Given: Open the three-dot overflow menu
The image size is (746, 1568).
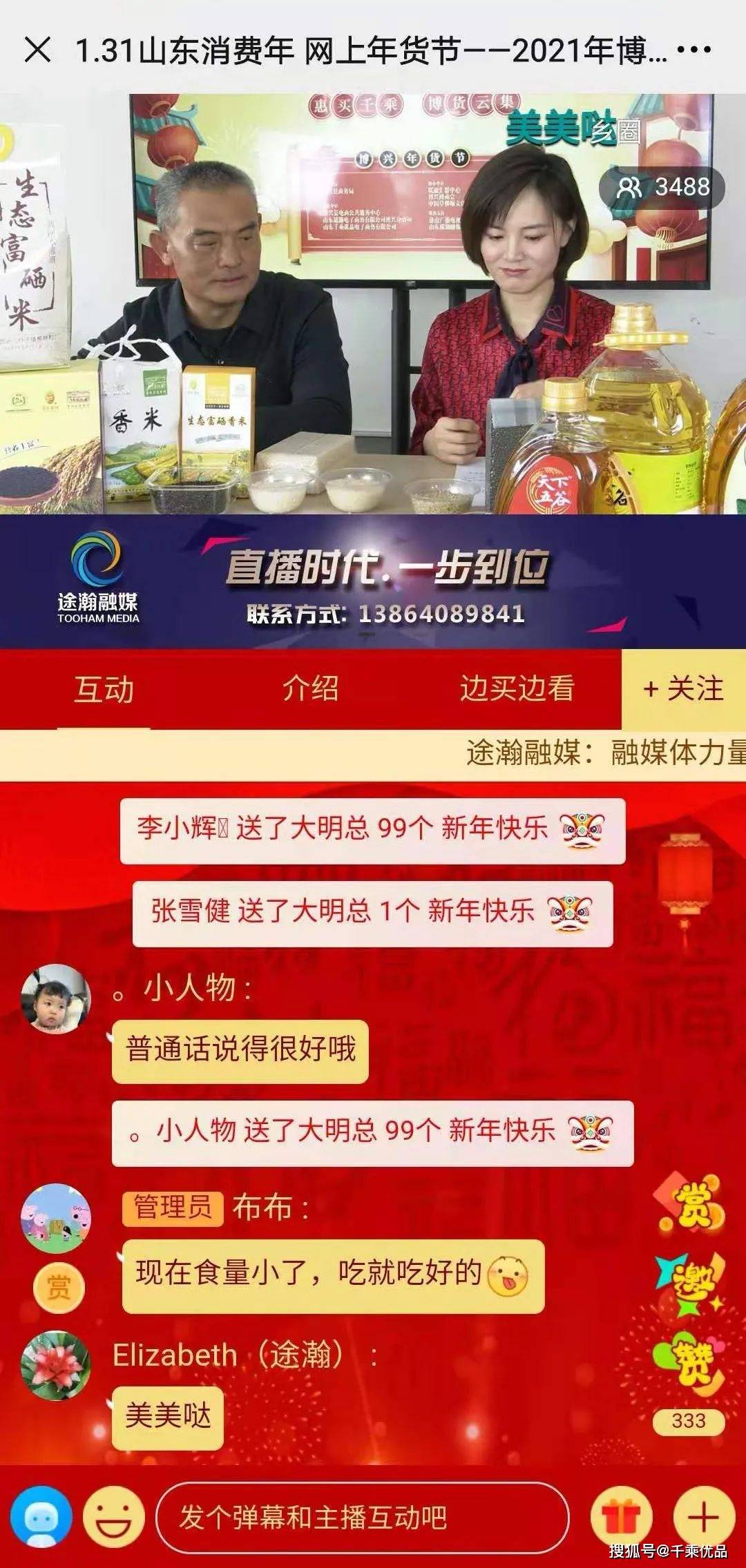Looking at the screenshot, I should [x=693, y=50].
